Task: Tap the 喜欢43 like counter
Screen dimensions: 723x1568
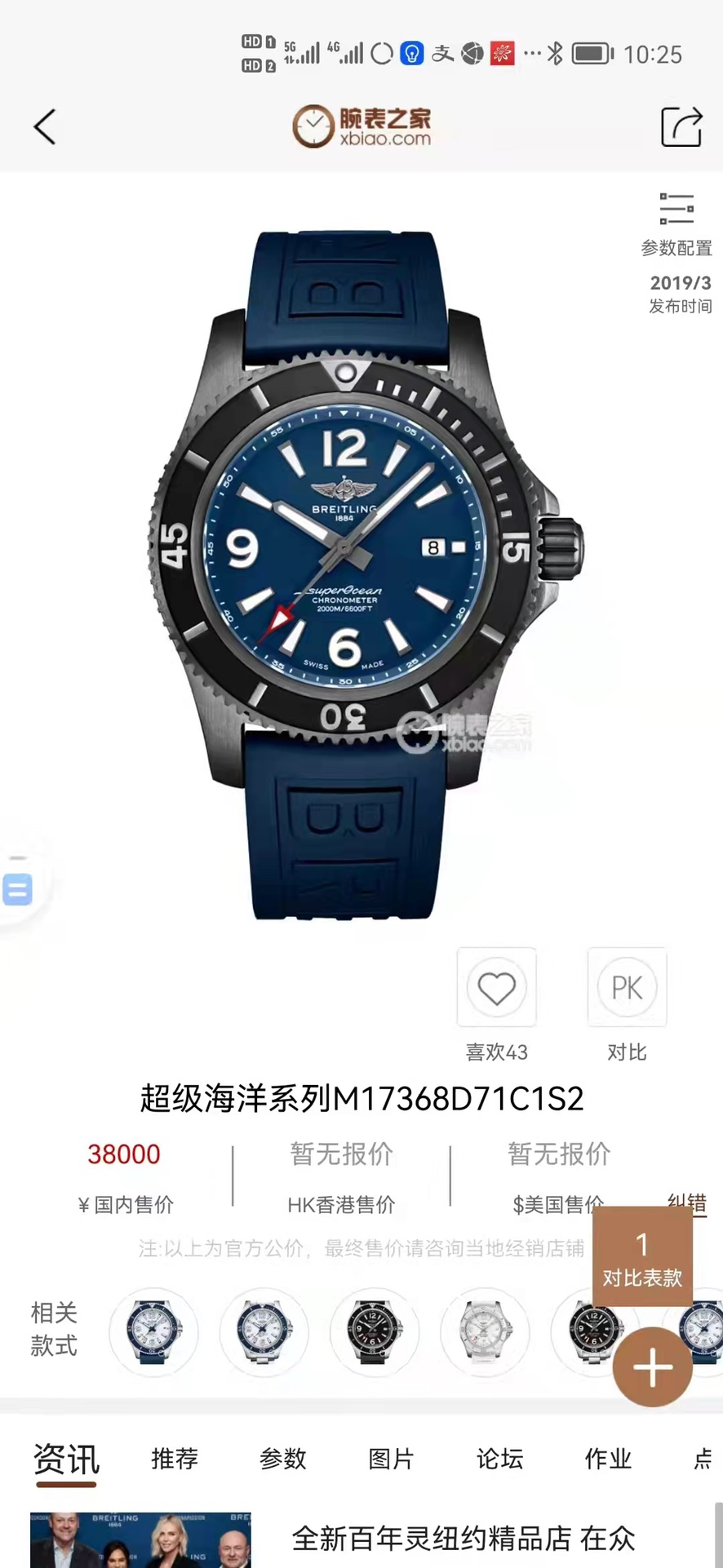Action: pyautogui.click(x=496, y=1052)
